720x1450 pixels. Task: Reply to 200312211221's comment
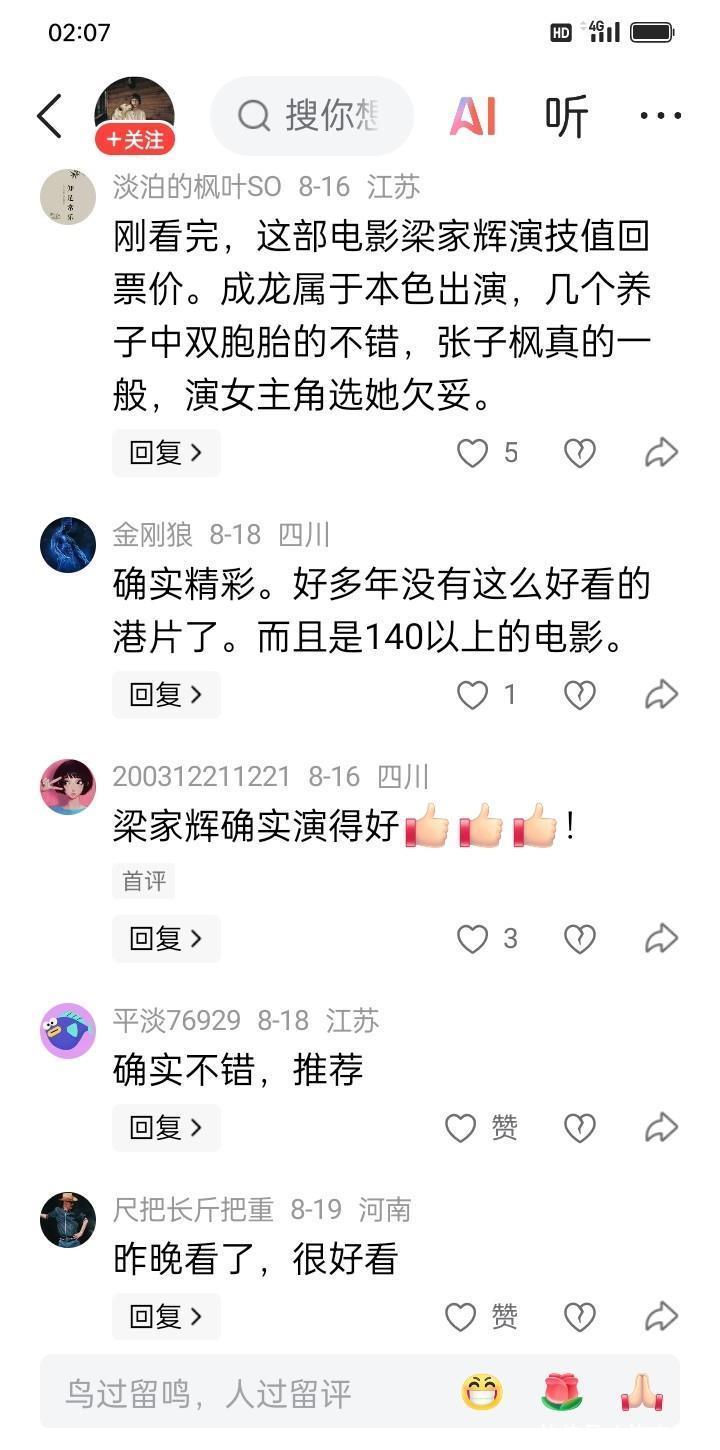click(x=165, y=938)
